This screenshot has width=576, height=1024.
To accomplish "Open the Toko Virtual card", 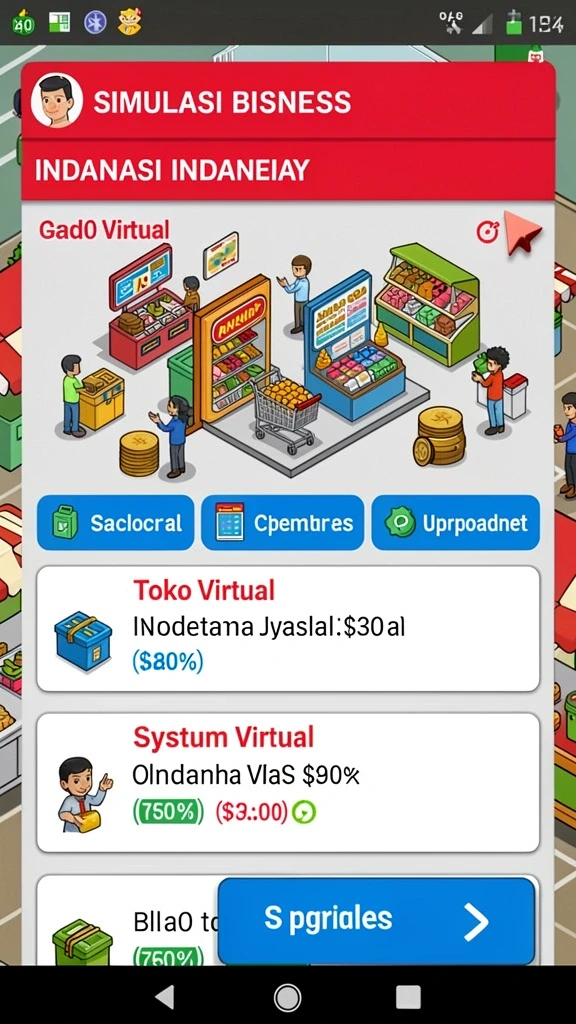I will point(288,629).
